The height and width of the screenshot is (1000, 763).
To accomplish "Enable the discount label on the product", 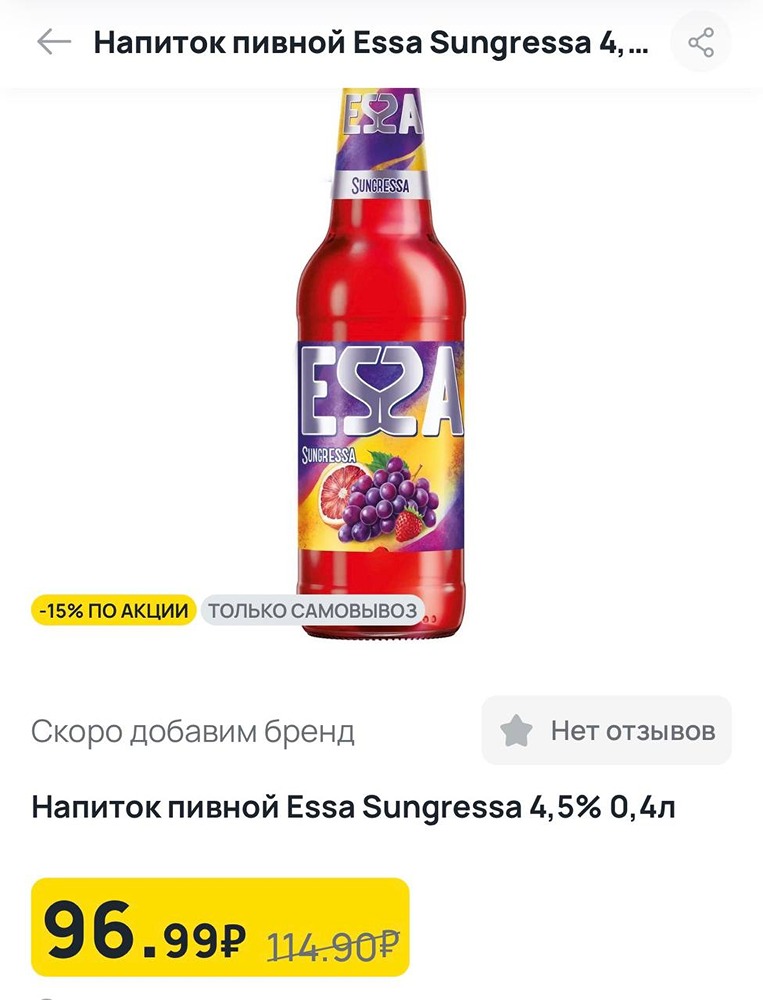I will (112, 608).
